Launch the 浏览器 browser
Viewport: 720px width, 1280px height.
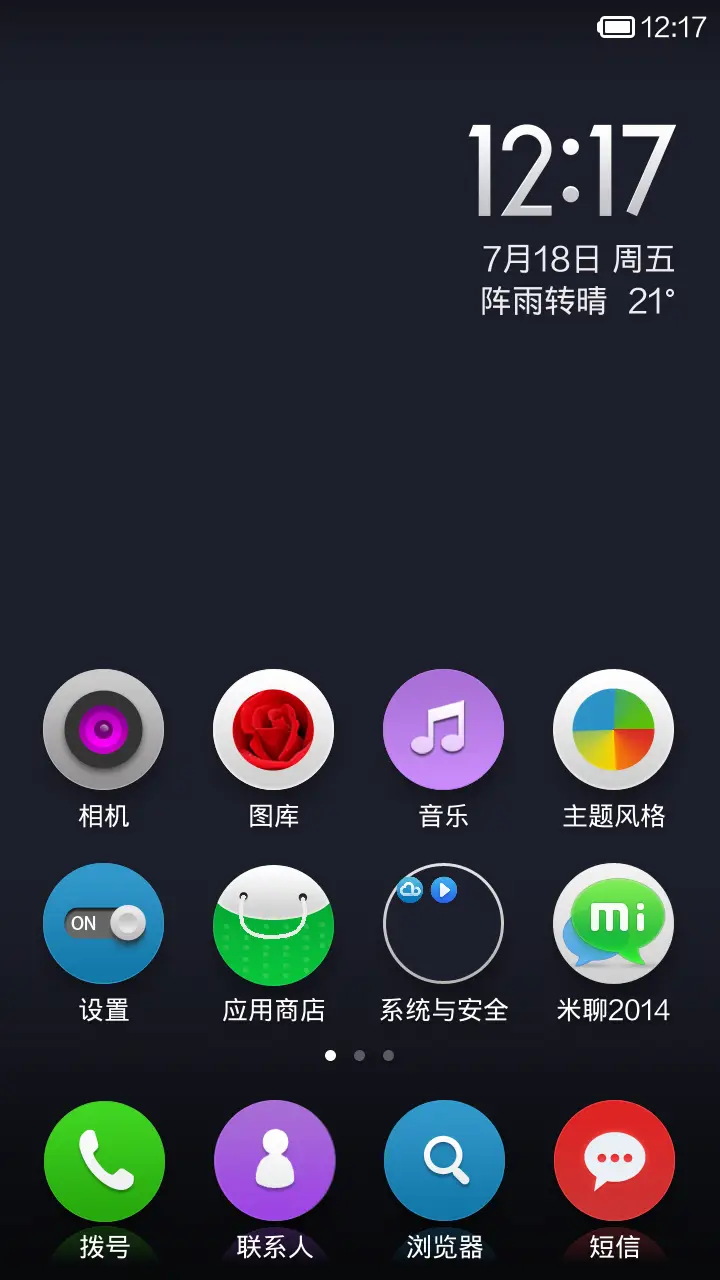[x=443, y=1160]
